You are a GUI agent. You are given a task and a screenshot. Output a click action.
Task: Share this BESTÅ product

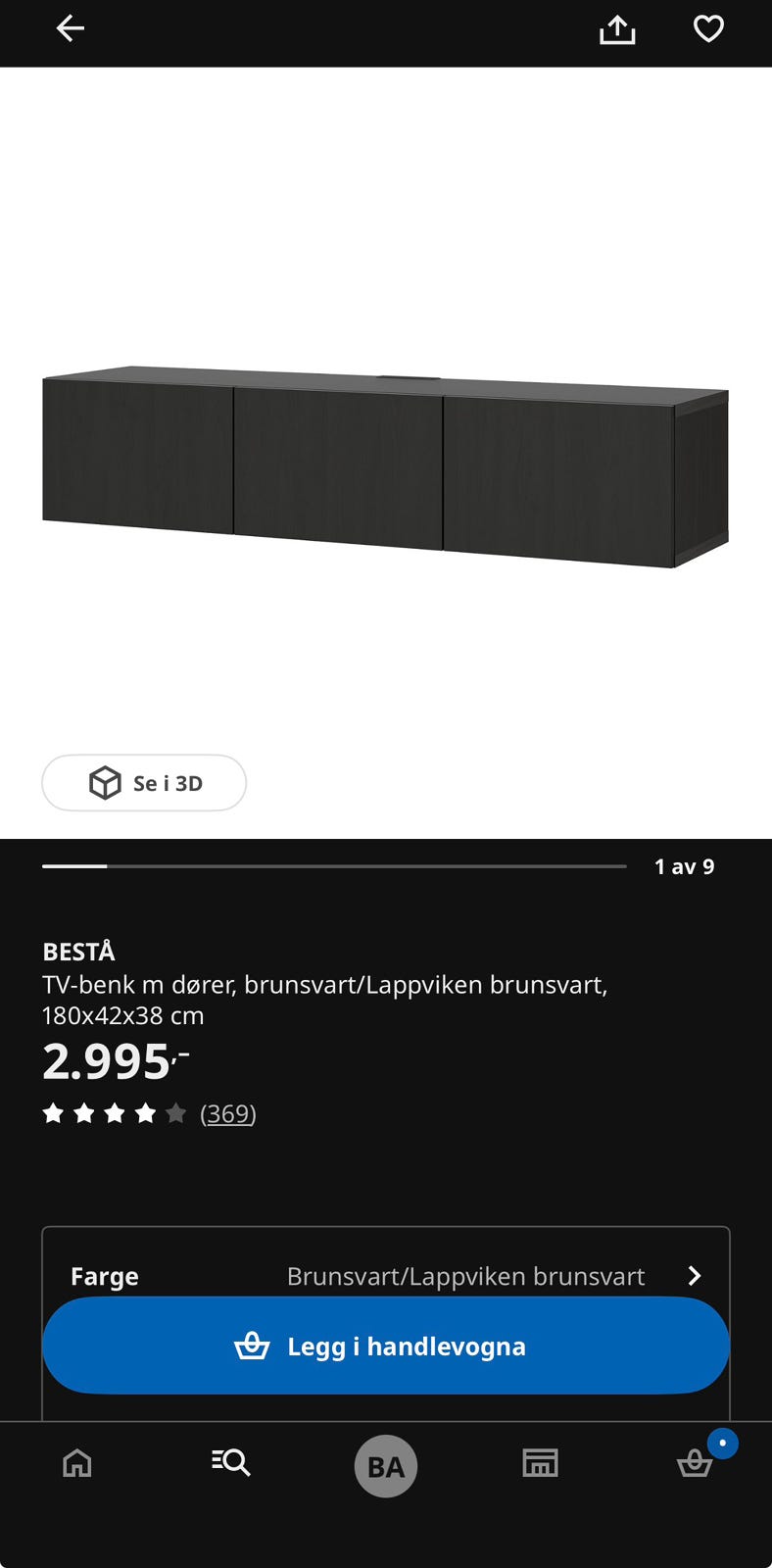click(x=617, y=29)
